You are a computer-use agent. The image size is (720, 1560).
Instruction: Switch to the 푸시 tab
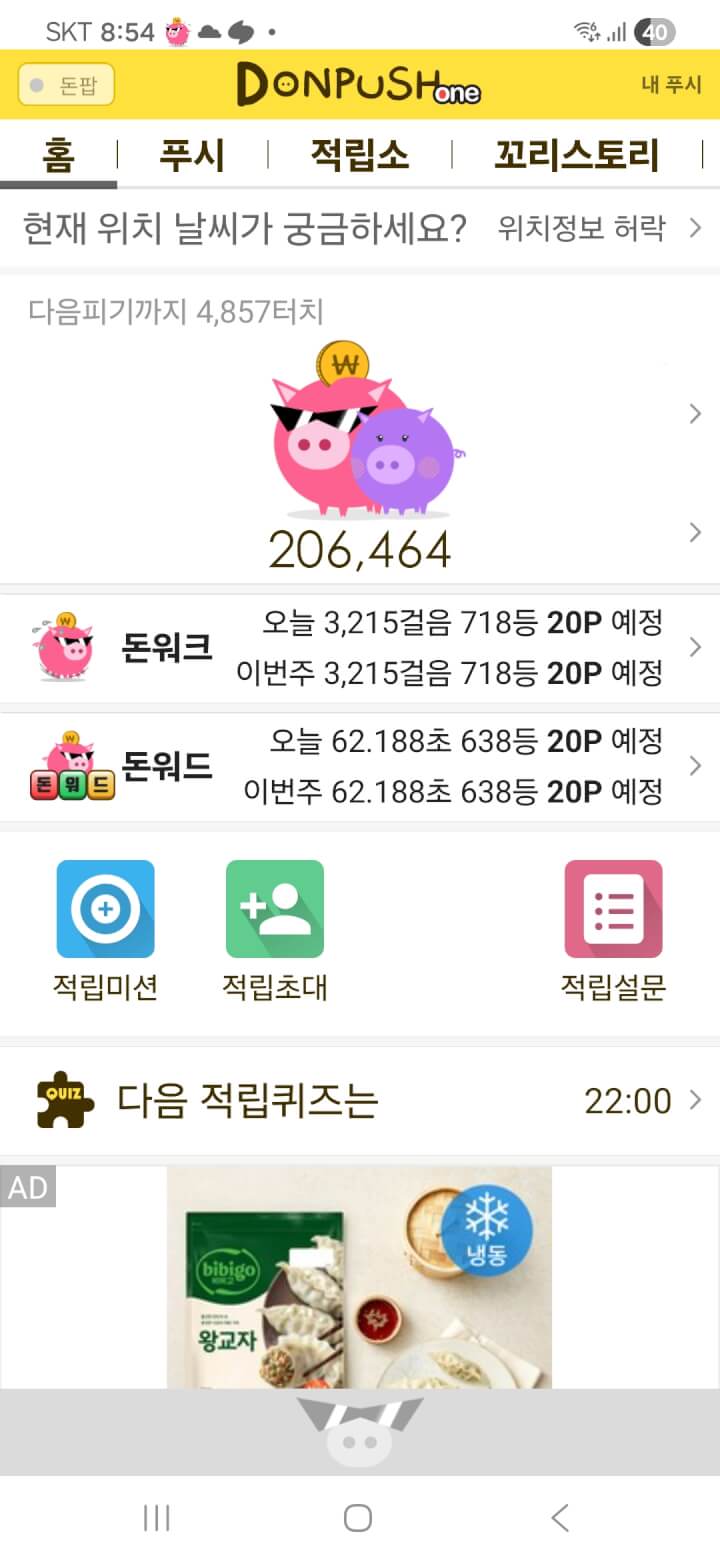click(x=192, y=156)
